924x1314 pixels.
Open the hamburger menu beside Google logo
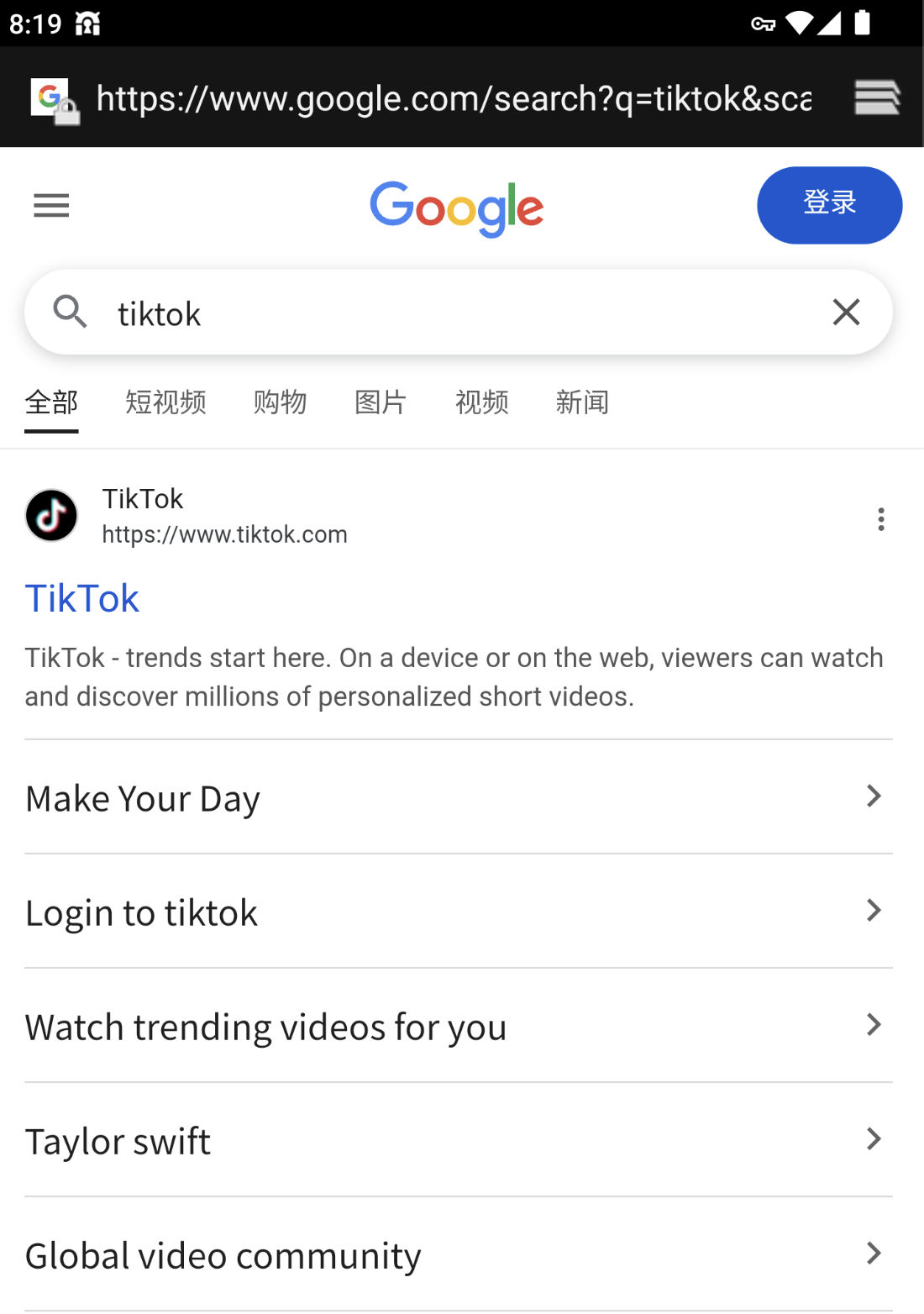point(51,205)
